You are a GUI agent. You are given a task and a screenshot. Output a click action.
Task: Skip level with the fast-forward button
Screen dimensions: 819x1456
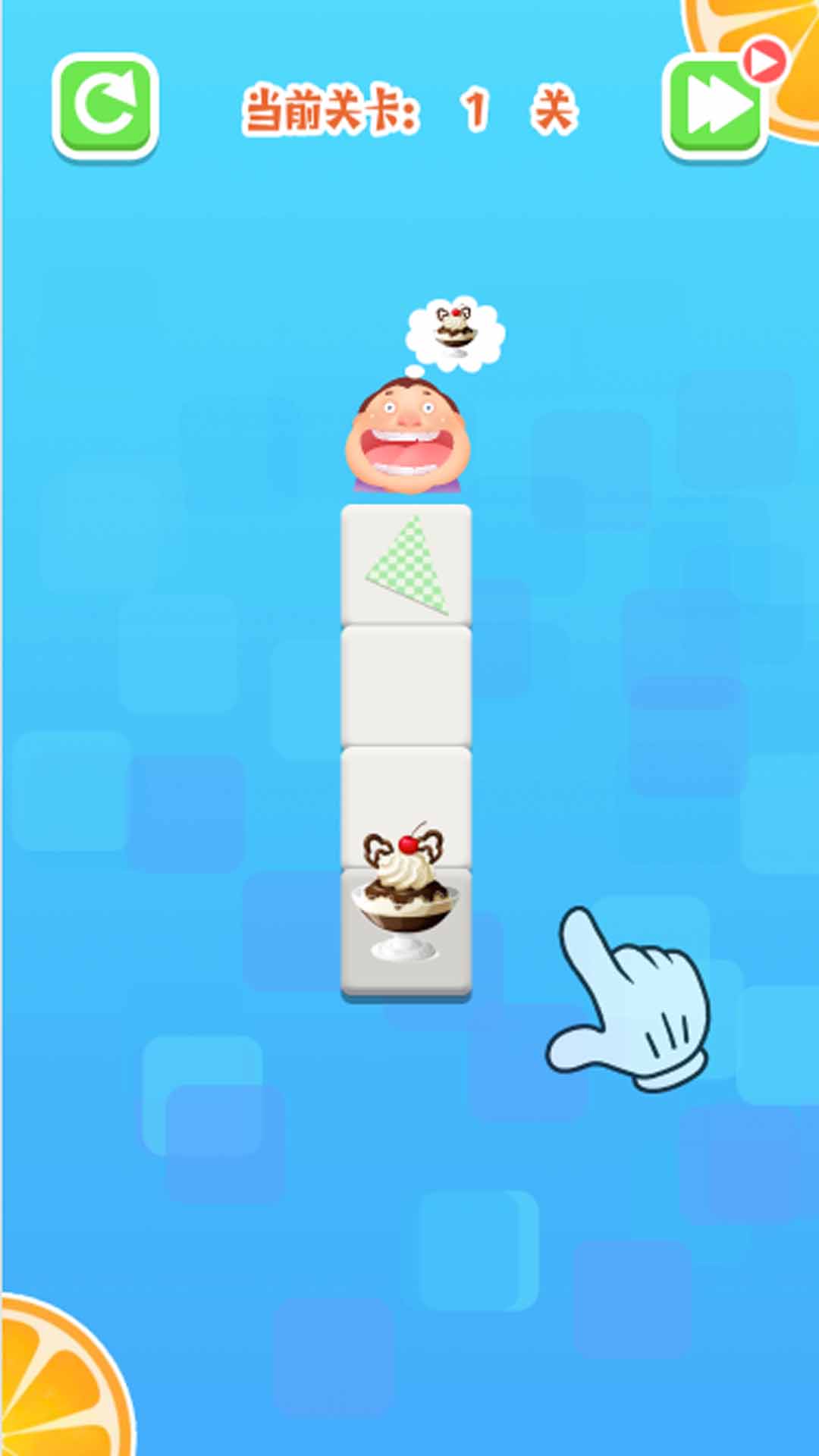(714, 106)
